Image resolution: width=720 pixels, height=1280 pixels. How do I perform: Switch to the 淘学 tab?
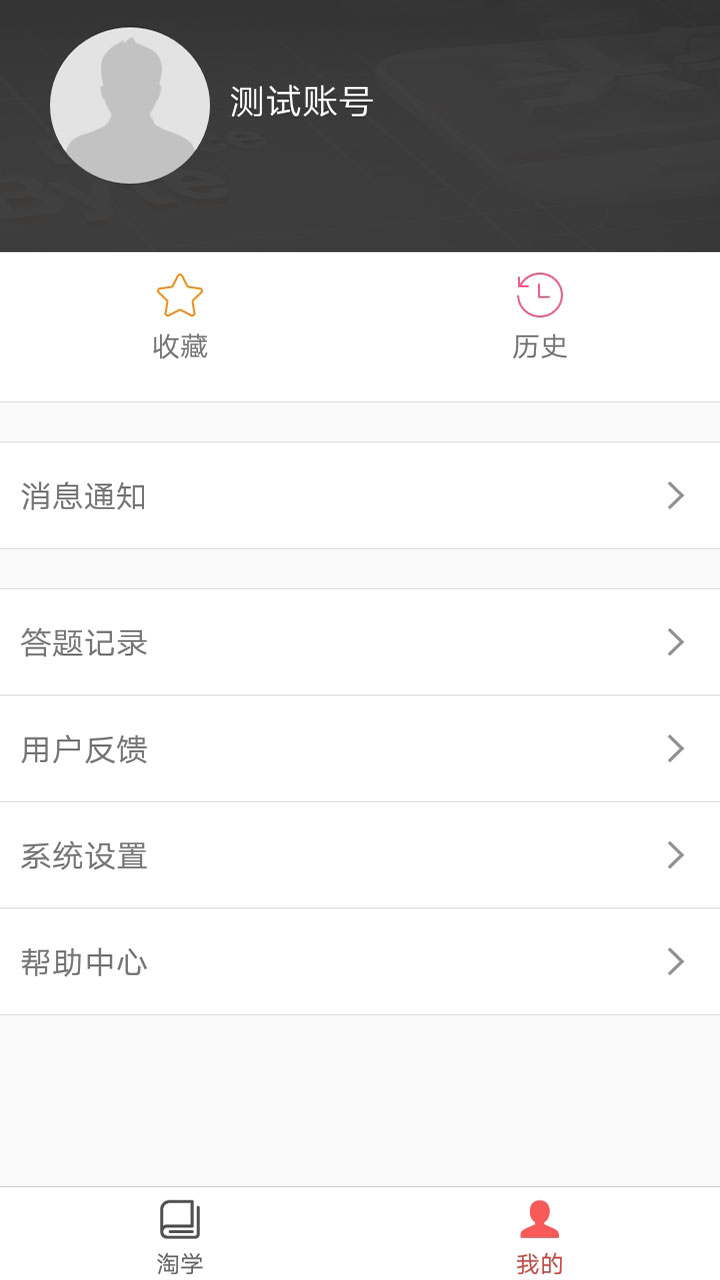click(180, 1236)
